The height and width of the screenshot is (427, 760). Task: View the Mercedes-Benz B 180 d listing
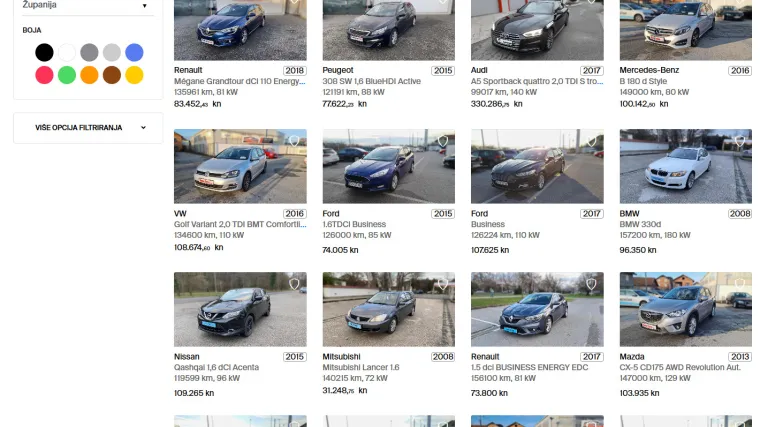tap(685, 30)
